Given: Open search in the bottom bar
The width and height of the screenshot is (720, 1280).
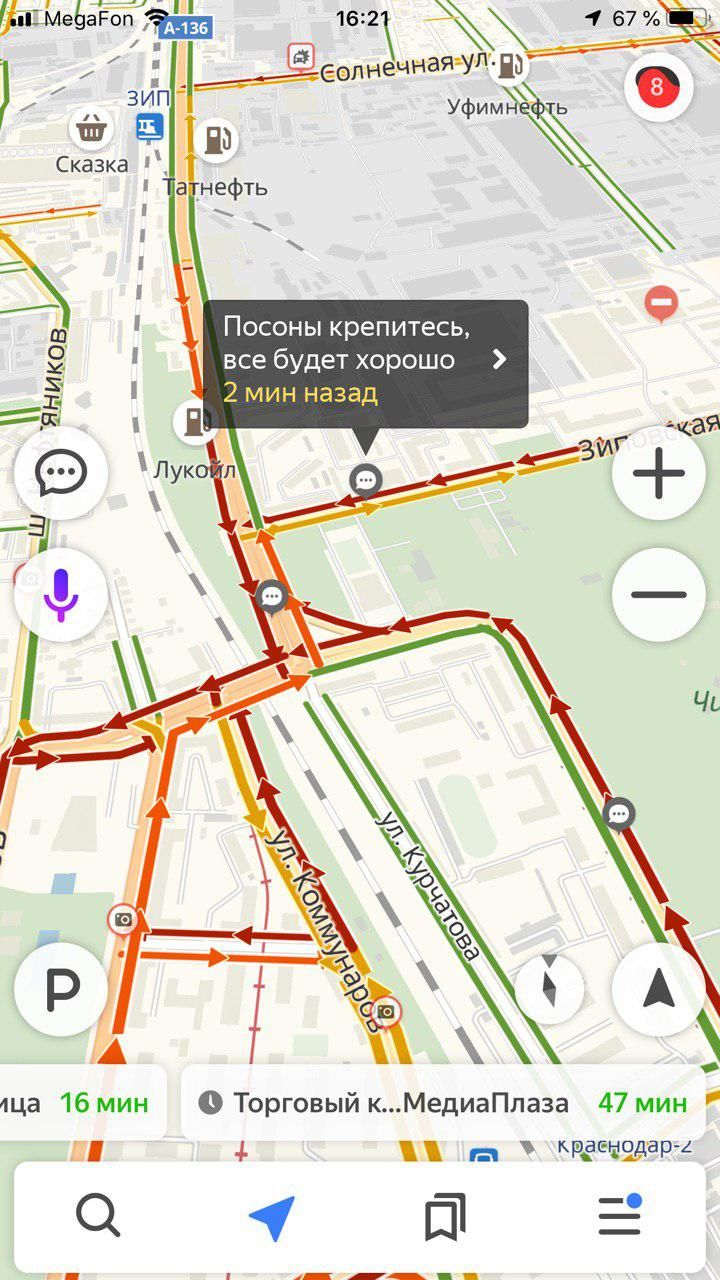Looking at the screenshot, I should click(x=98, y=1217).
